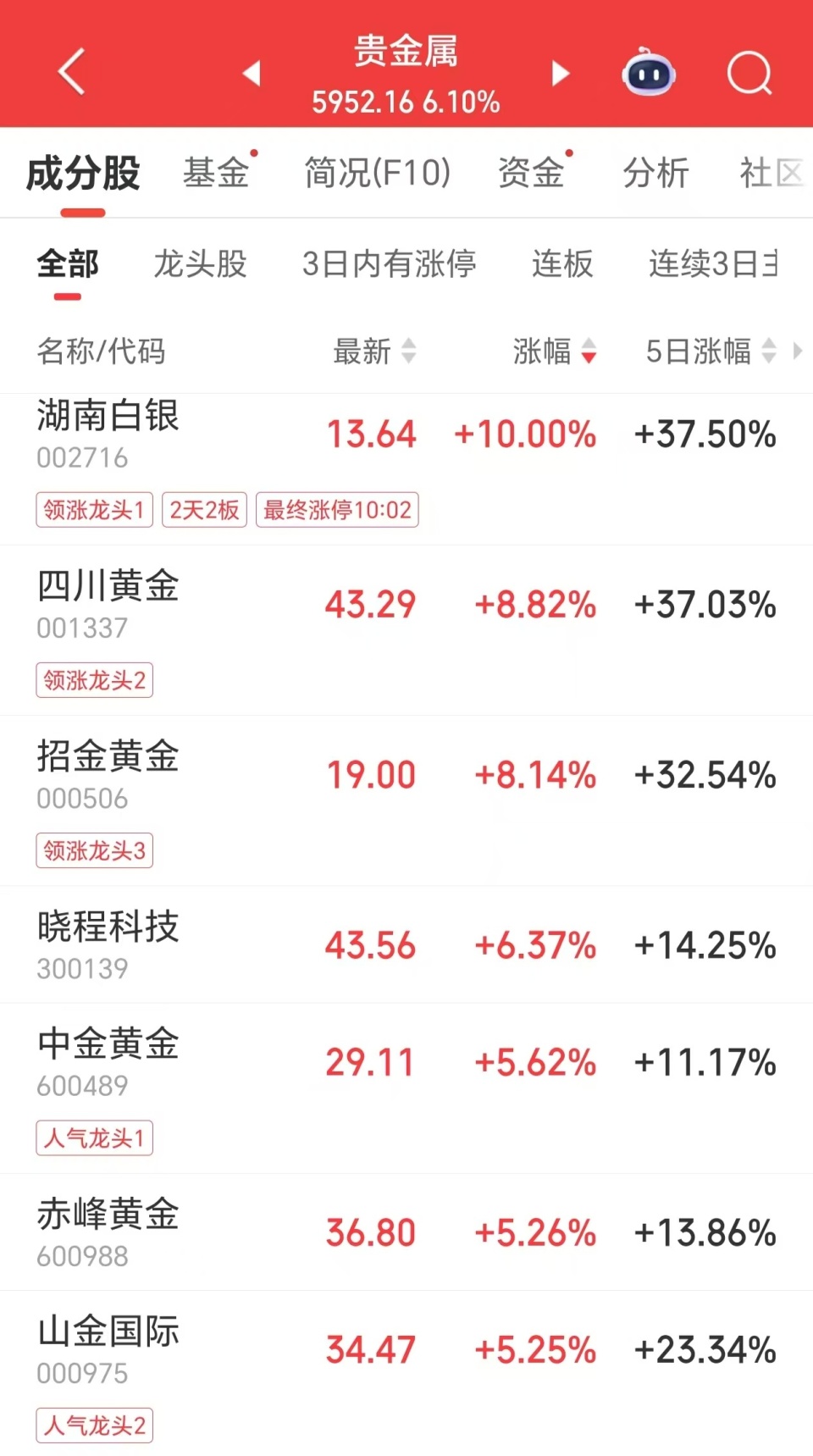Open the 简况(F10) tab
The width and height of the screenshot is (813, 1456).
click(x=375, y=173)
